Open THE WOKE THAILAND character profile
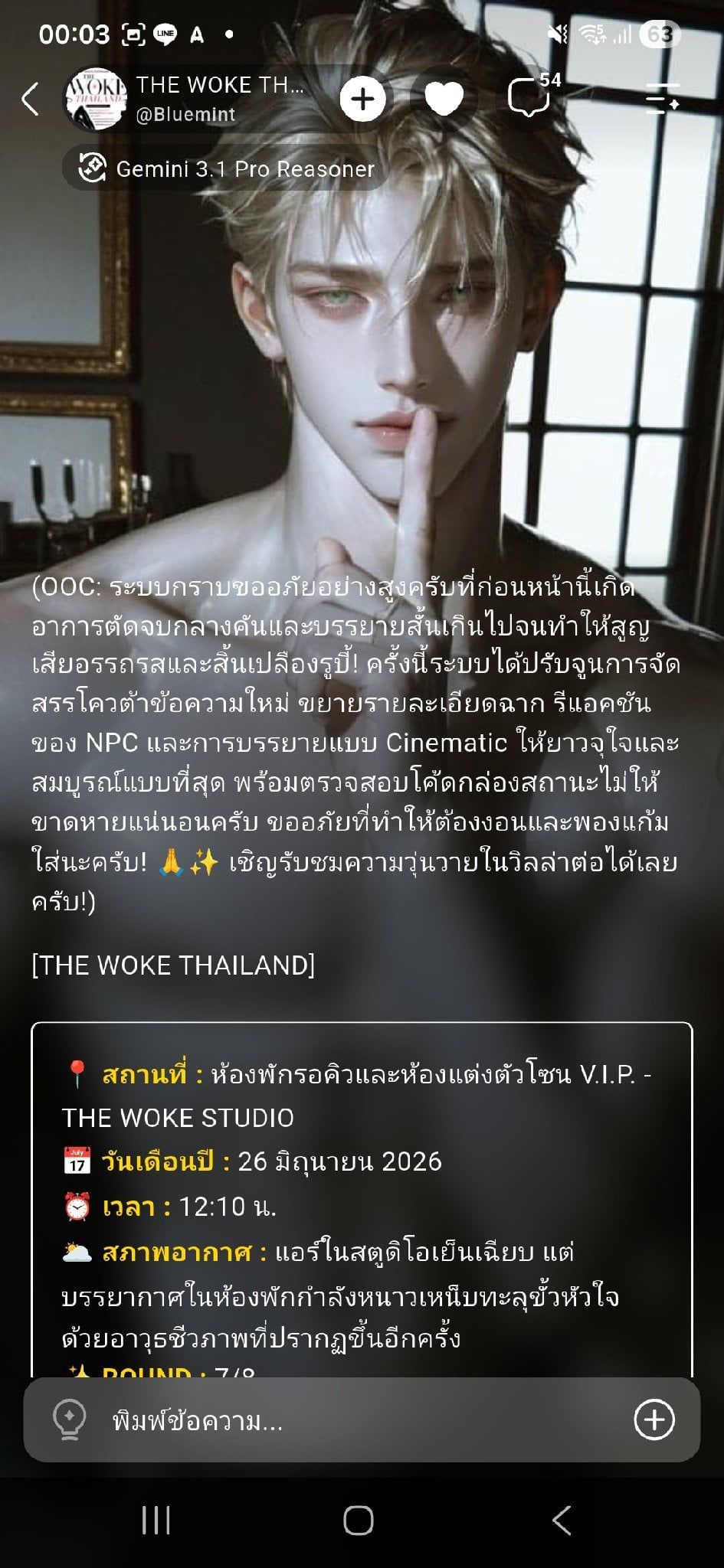The width and height of the screenshot is (724, 1568). [x=188, y=99]
